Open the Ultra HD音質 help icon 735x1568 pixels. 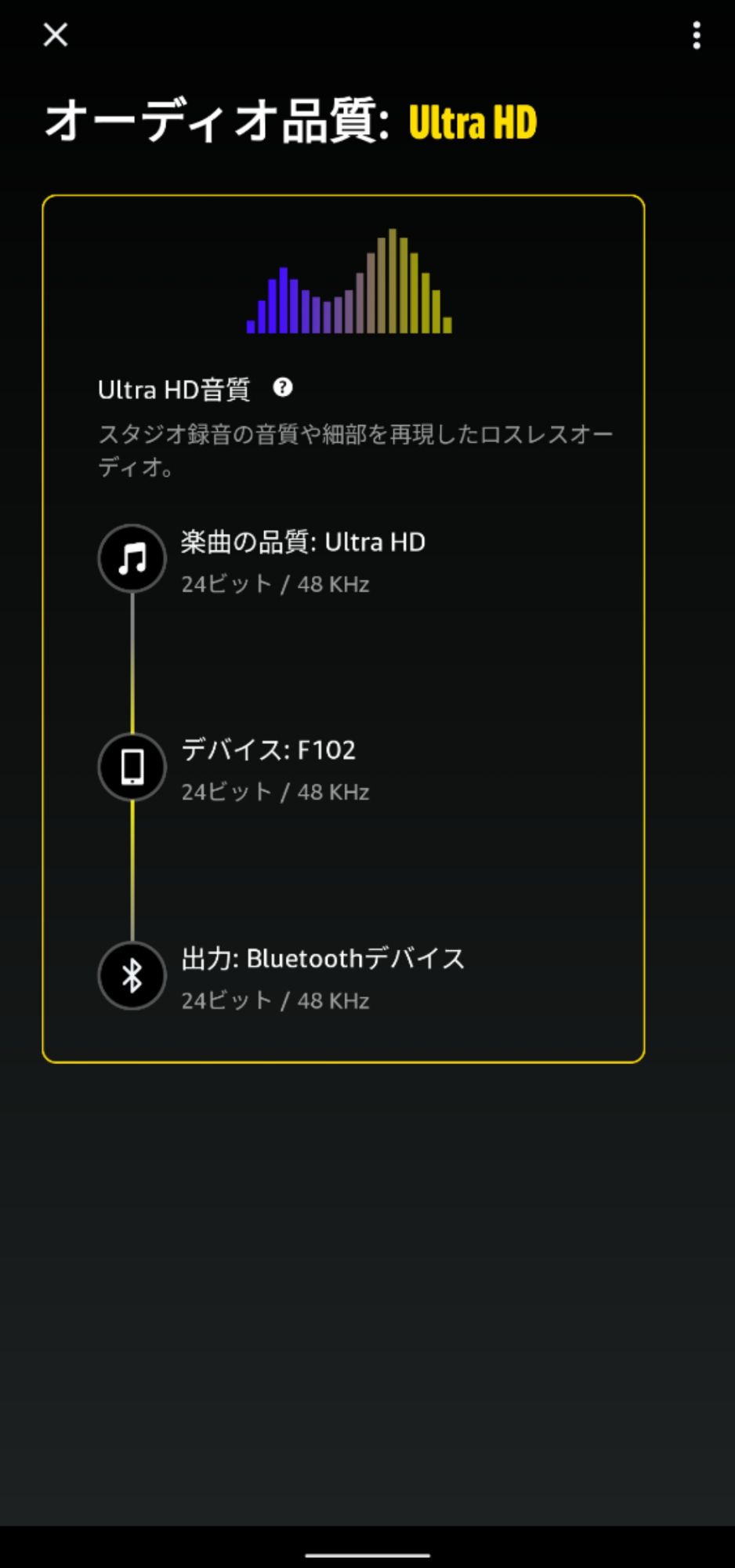(283, 387)
